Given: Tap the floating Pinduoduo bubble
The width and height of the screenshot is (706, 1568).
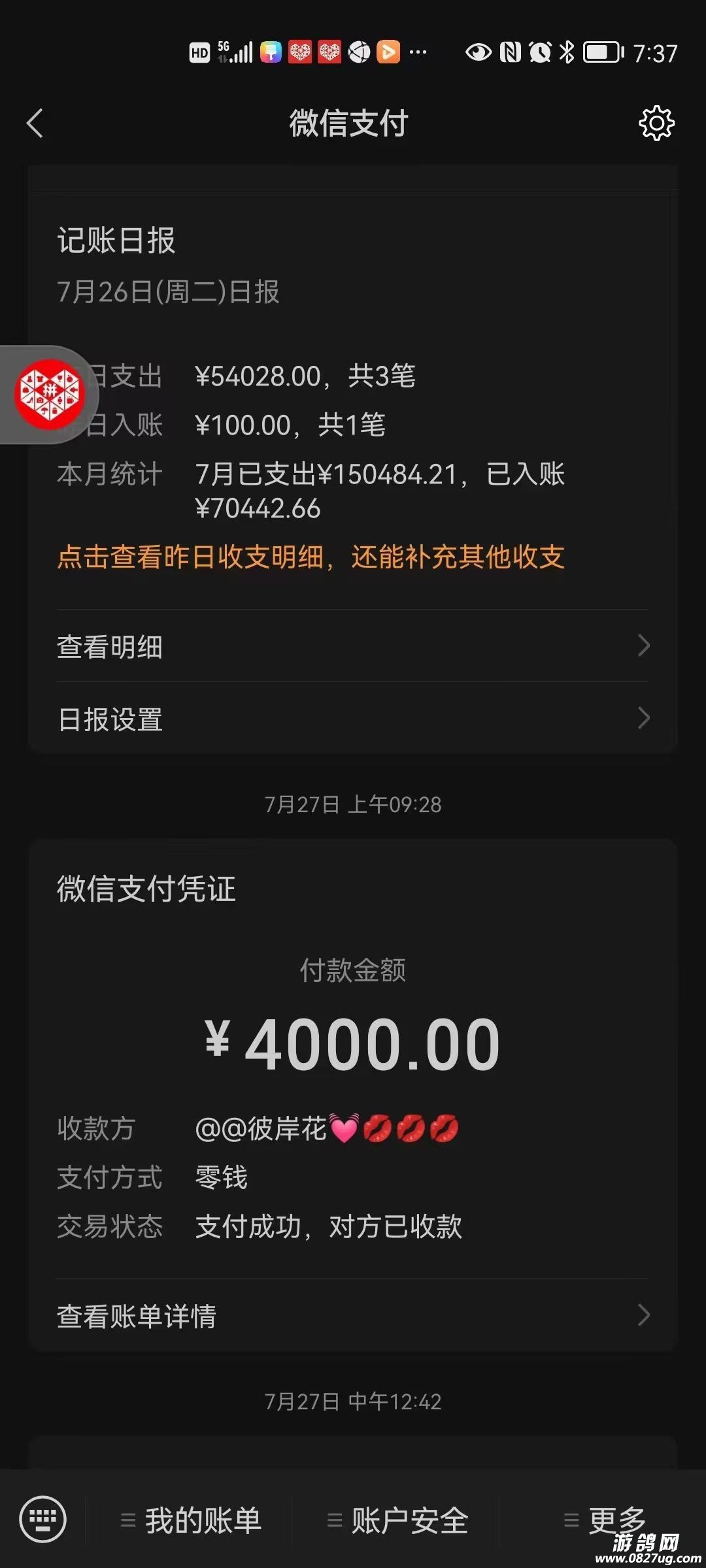Looking at the screenshot, I should pos(49,395).
